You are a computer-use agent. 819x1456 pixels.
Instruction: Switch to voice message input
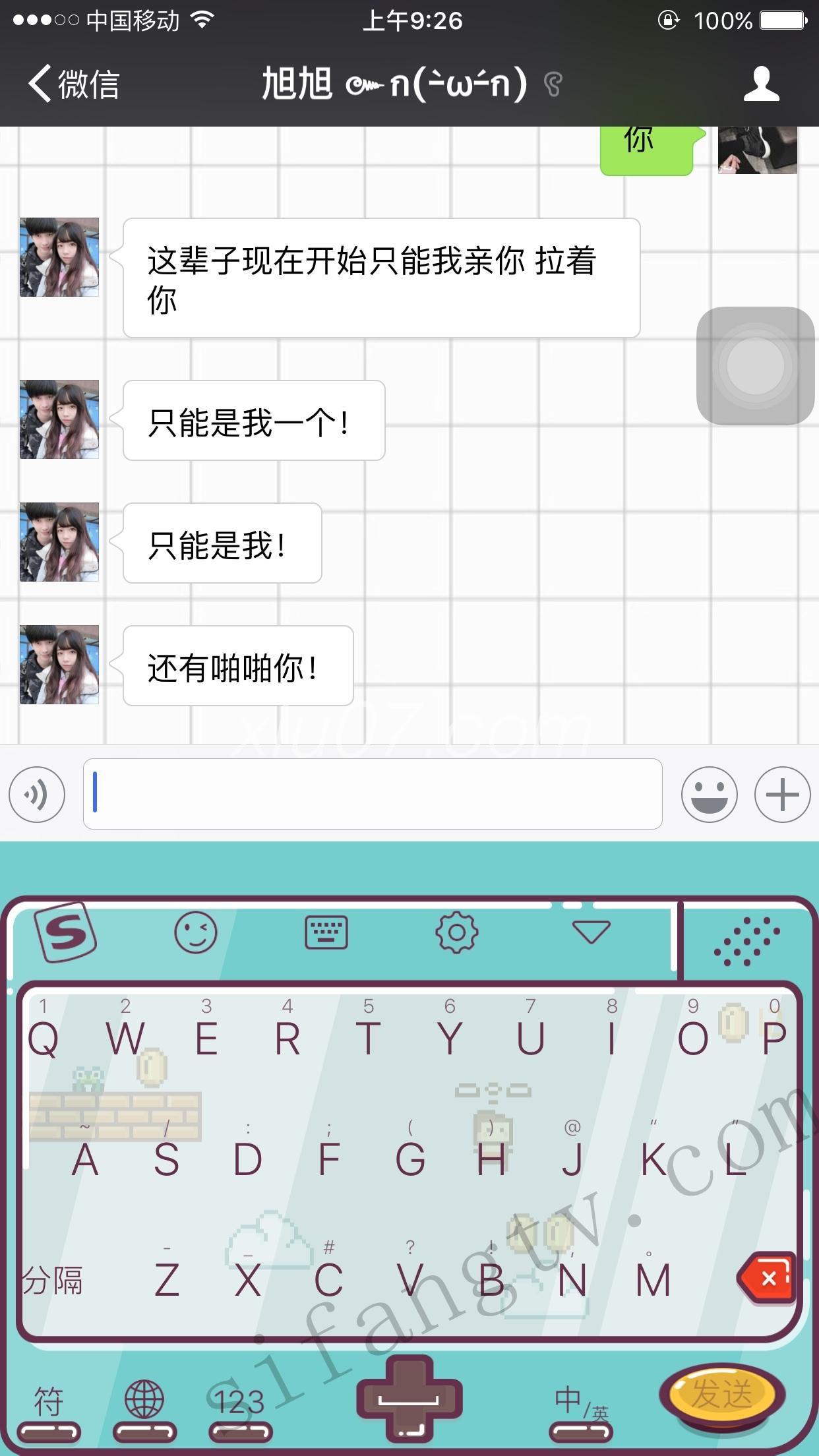click(37, 794)
